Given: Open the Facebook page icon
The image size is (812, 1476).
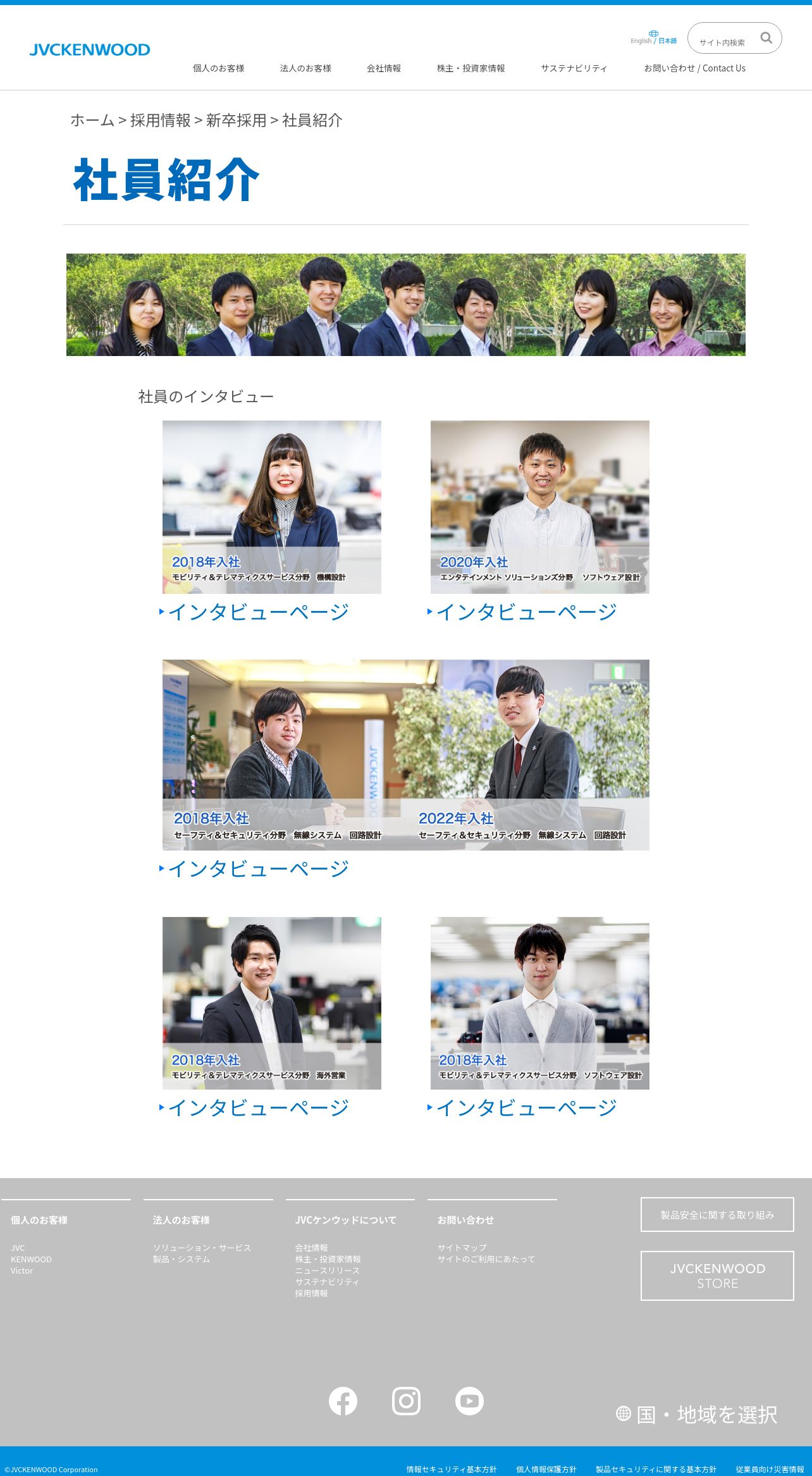Looking at the screenshot, I should [343, 1401].
